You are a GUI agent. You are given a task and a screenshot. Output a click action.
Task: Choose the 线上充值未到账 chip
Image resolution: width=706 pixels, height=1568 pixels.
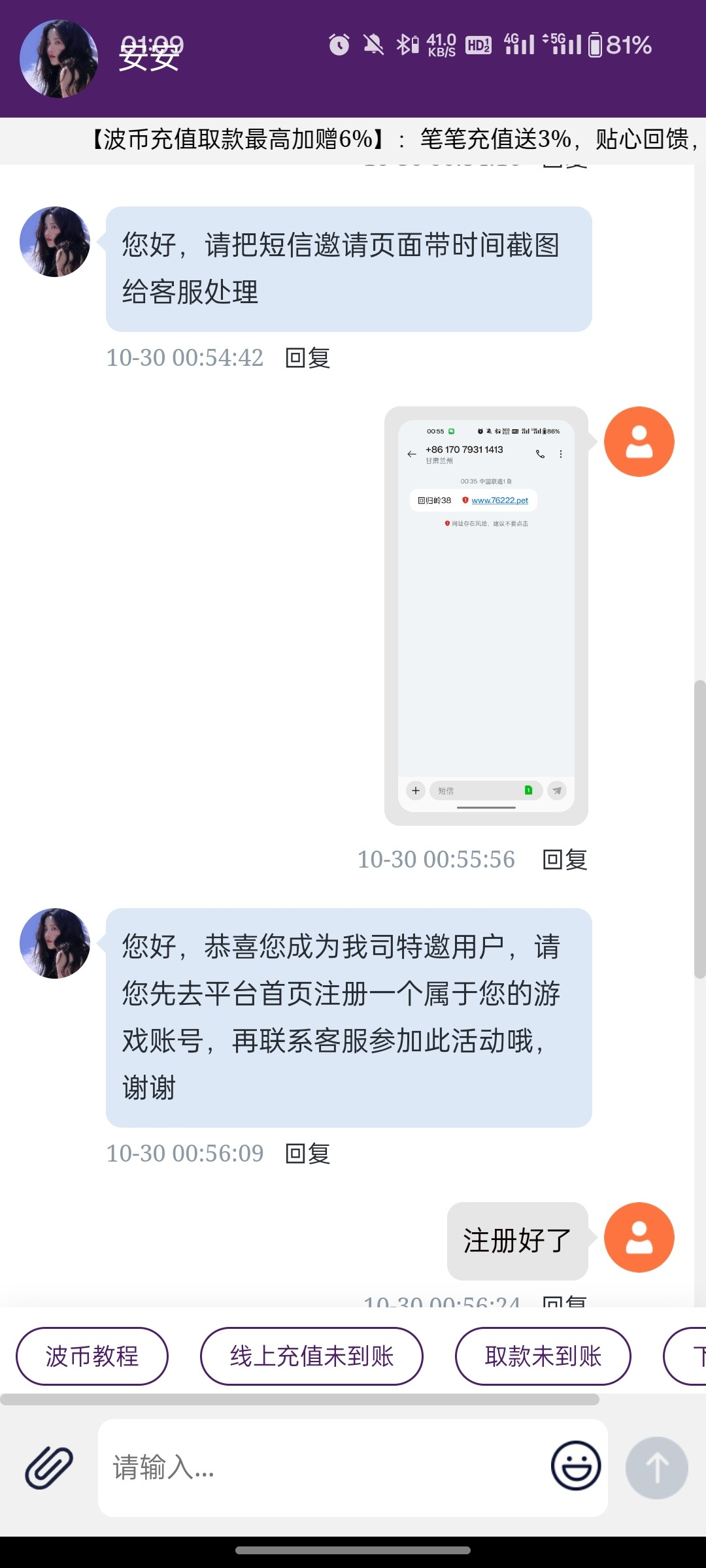coord(312,1356)
